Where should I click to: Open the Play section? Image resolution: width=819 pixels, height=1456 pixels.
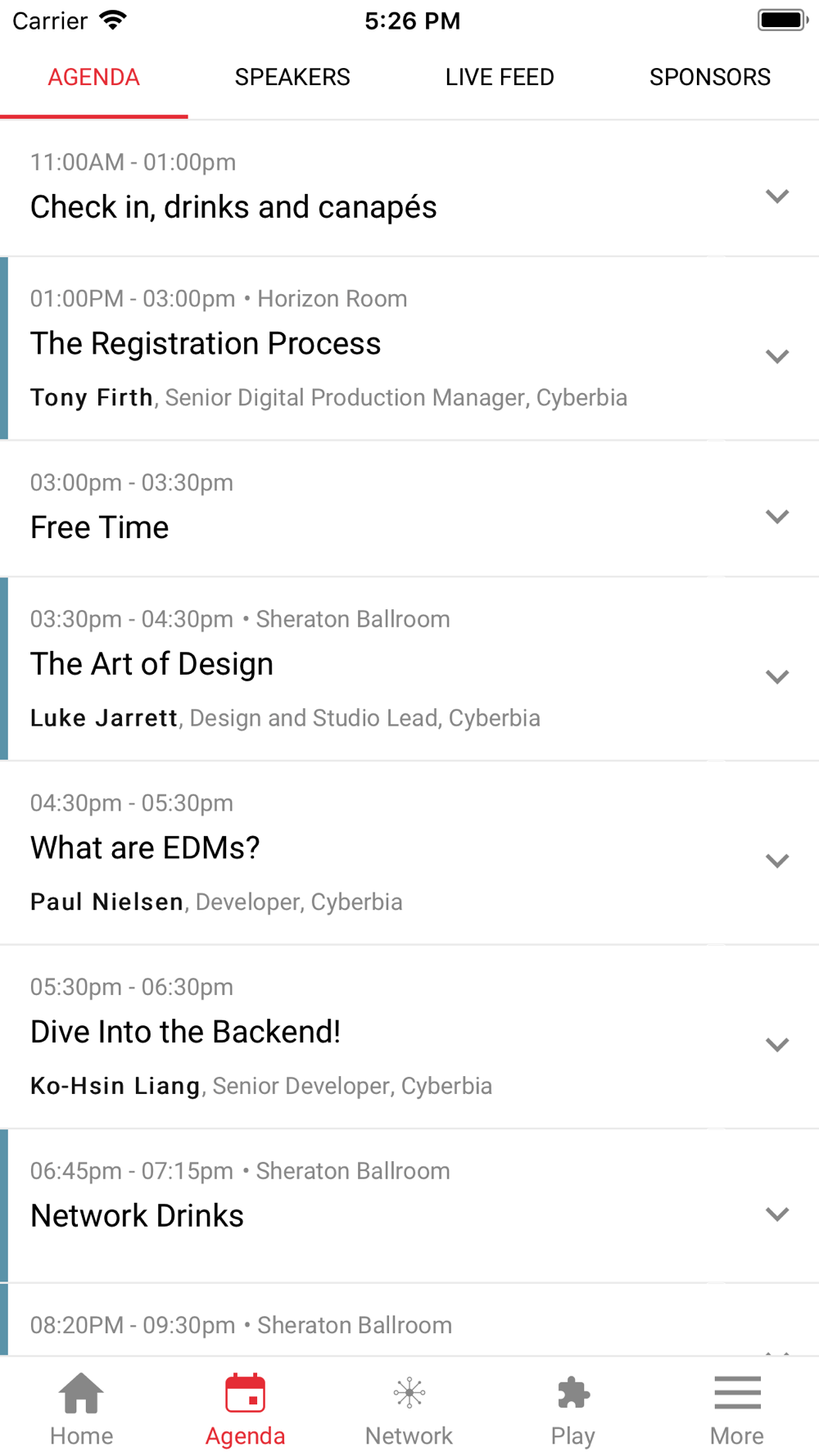(x=573, y=1410)
